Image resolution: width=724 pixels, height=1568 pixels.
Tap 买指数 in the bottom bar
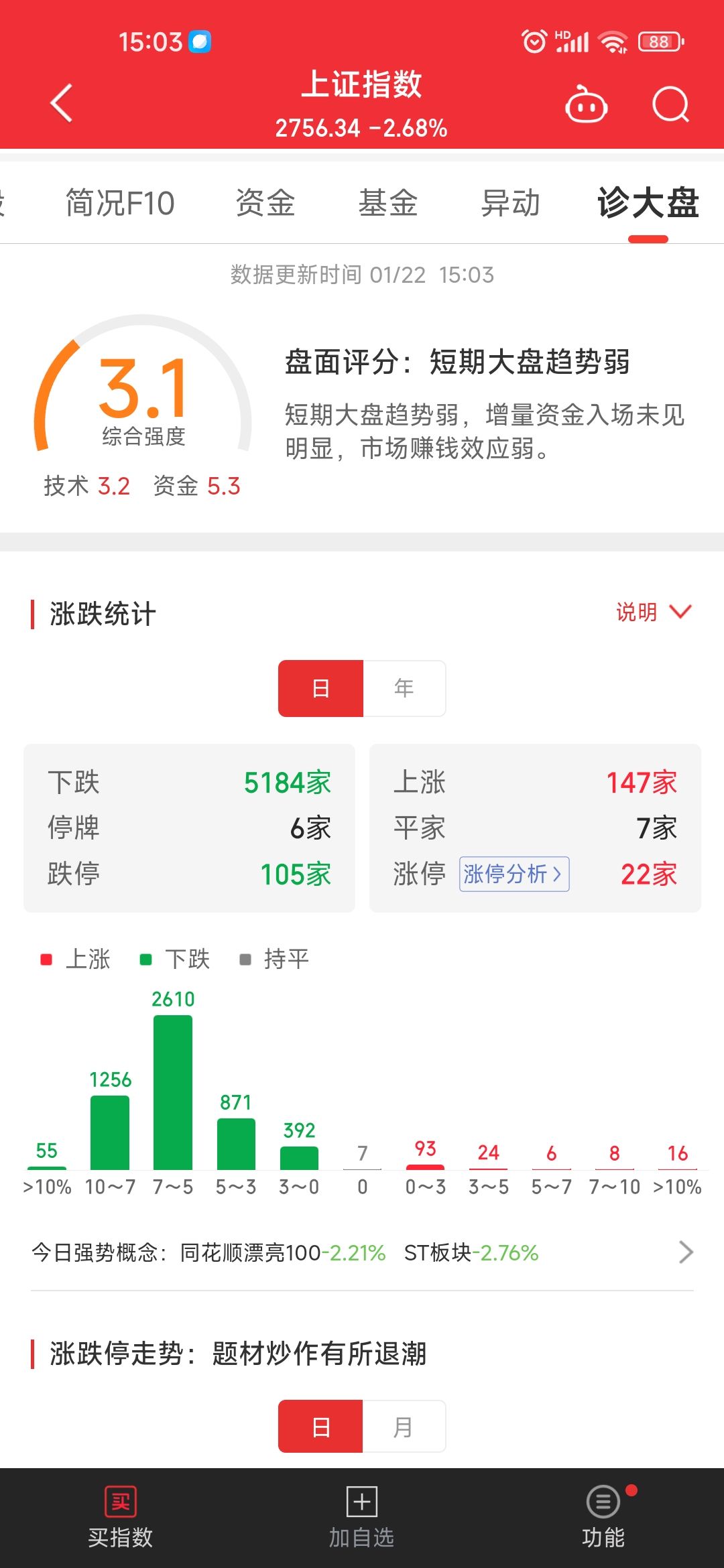point(121,1518)
